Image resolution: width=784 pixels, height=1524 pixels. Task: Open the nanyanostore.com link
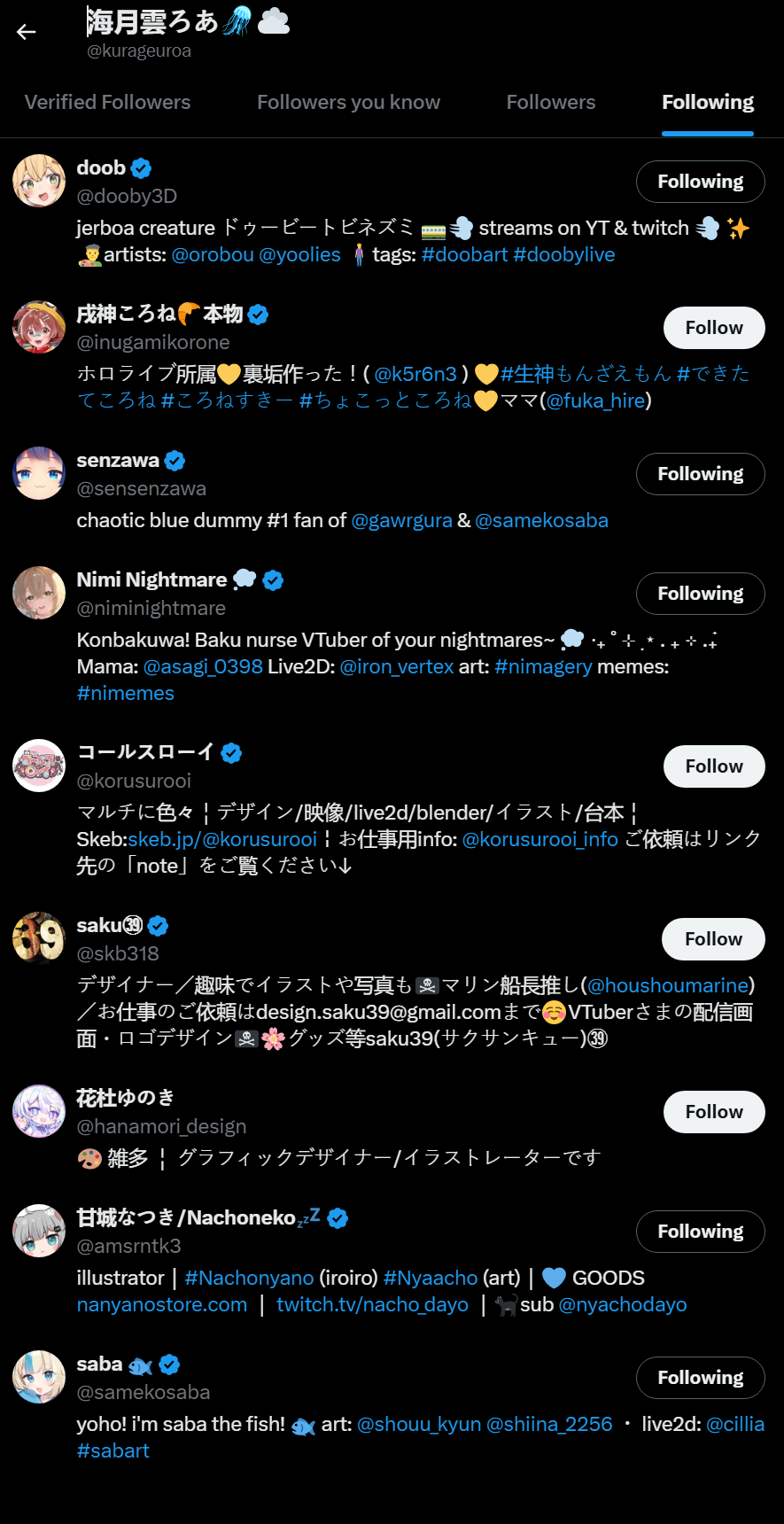tap(162, 1304)
